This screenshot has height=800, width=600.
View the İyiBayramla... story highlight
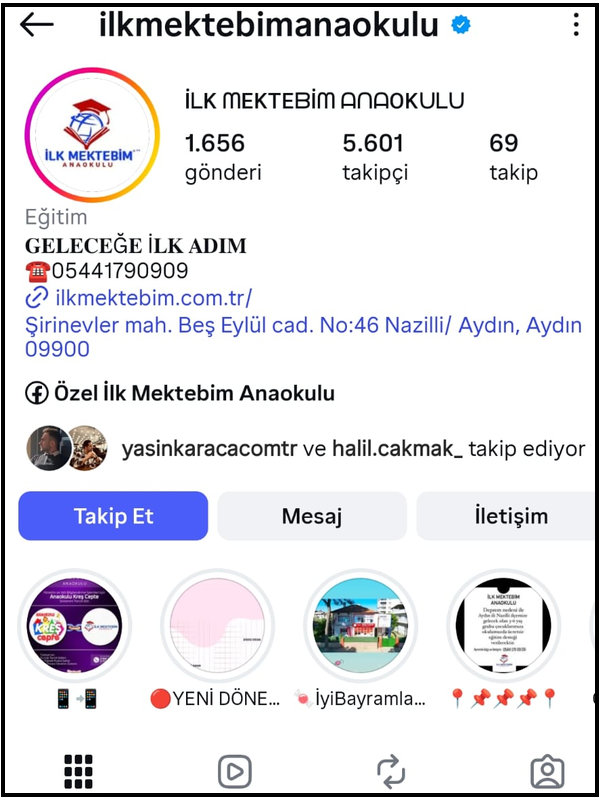(360, 626)
